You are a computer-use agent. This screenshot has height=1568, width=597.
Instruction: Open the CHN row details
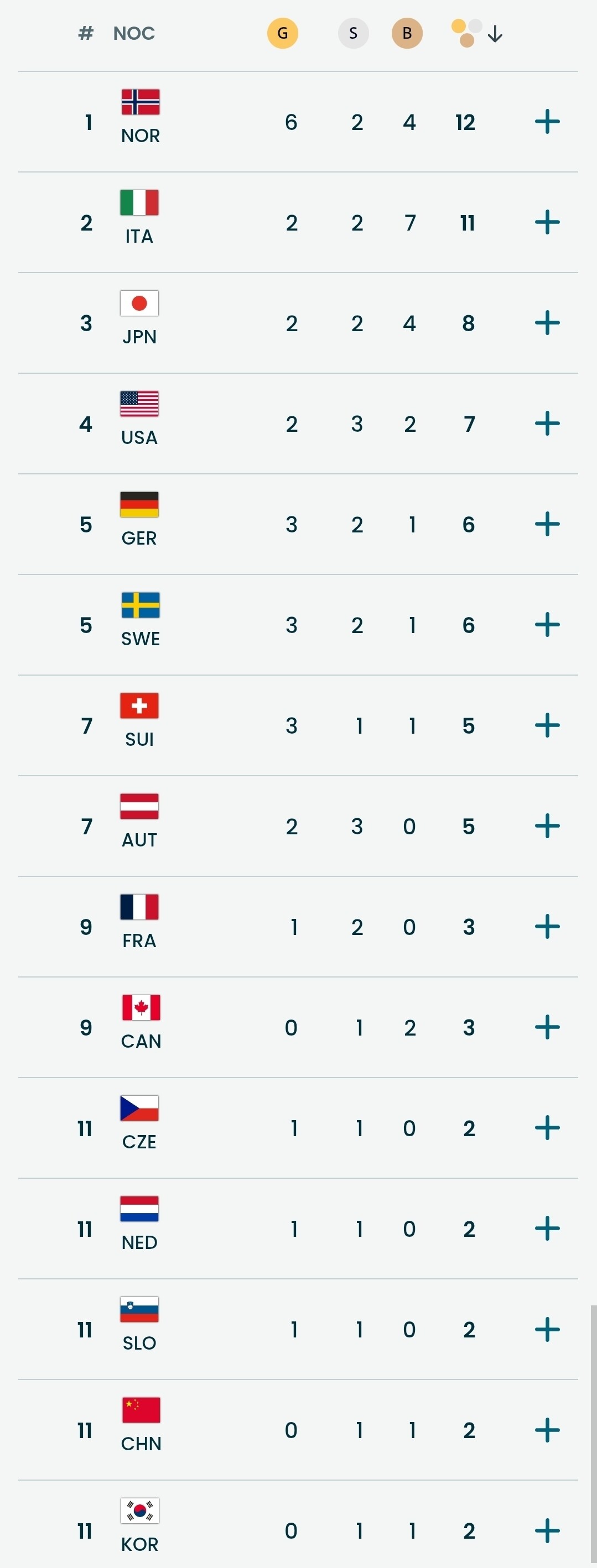(x=547, y=1430)
